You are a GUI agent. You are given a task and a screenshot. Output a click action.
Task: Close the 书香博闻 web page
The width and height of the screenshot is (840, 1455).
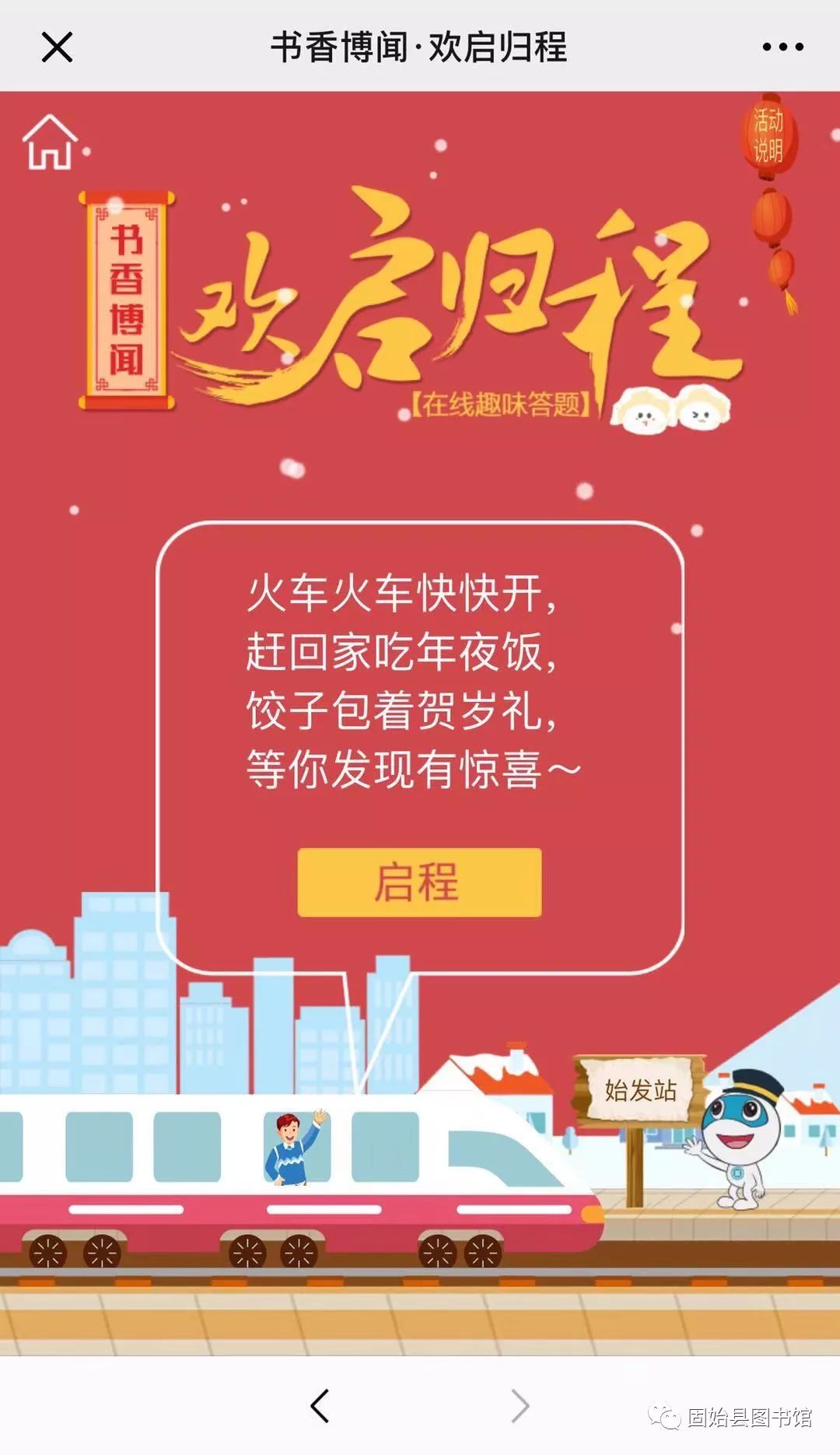[57, 47]
